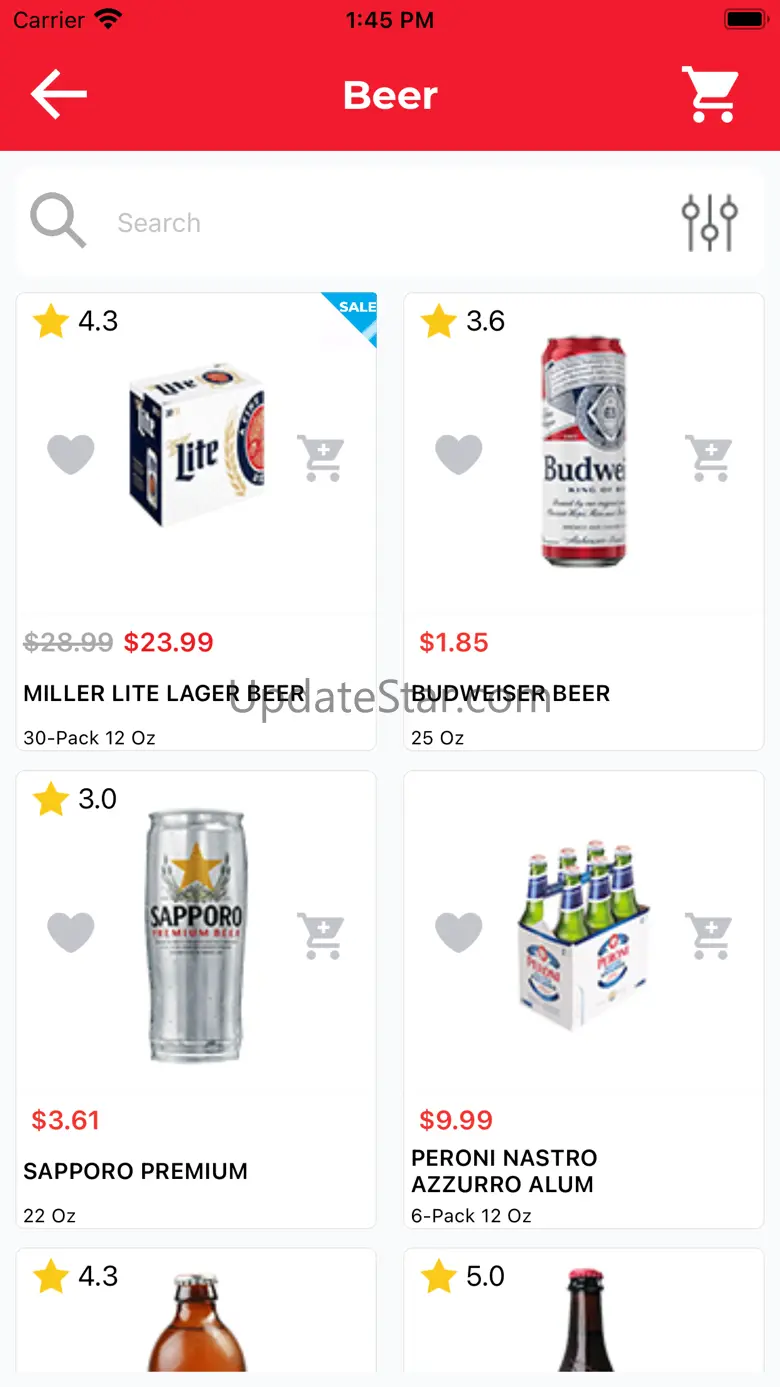Add Peroni Nastro Azzurro to cart

click(710, 936)
